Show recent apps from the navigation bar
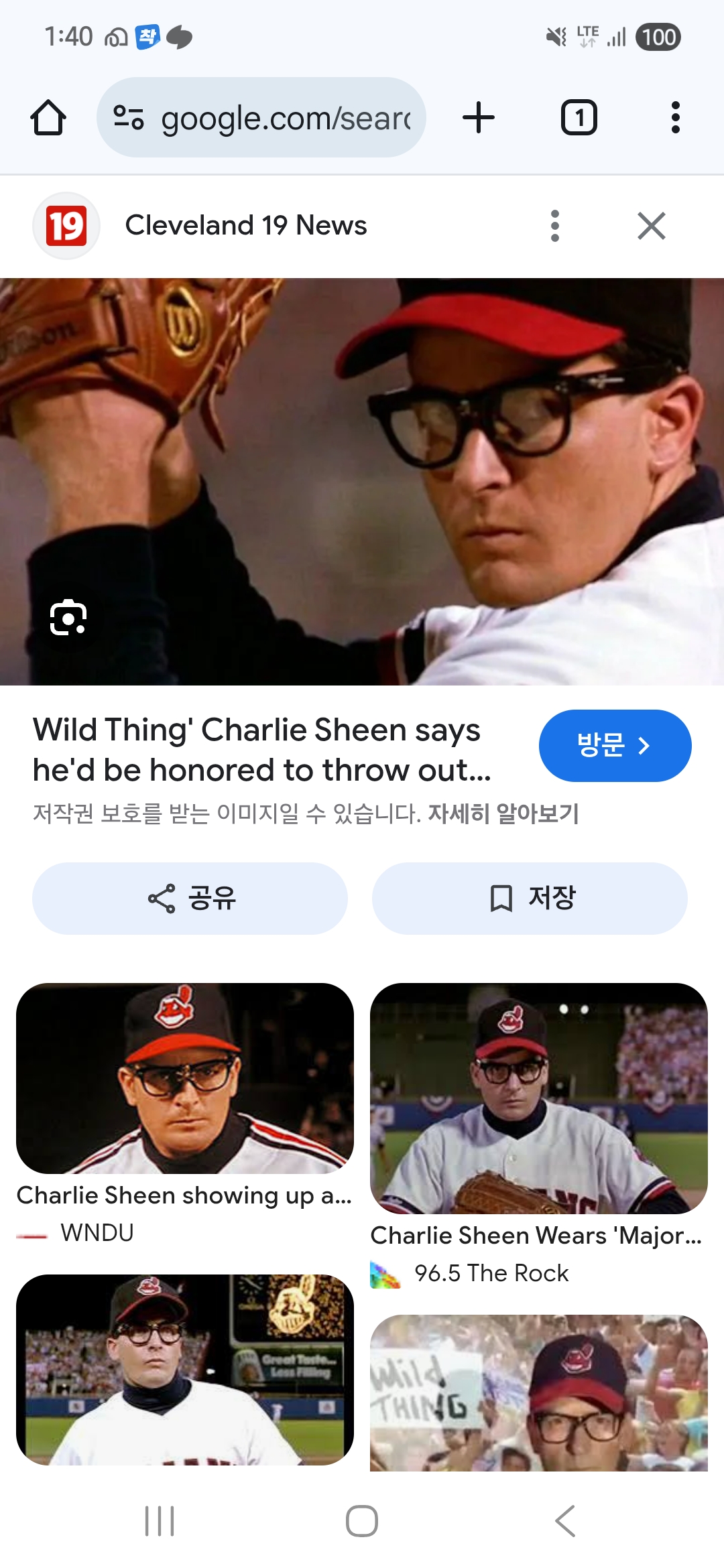 click(160, 1521)
